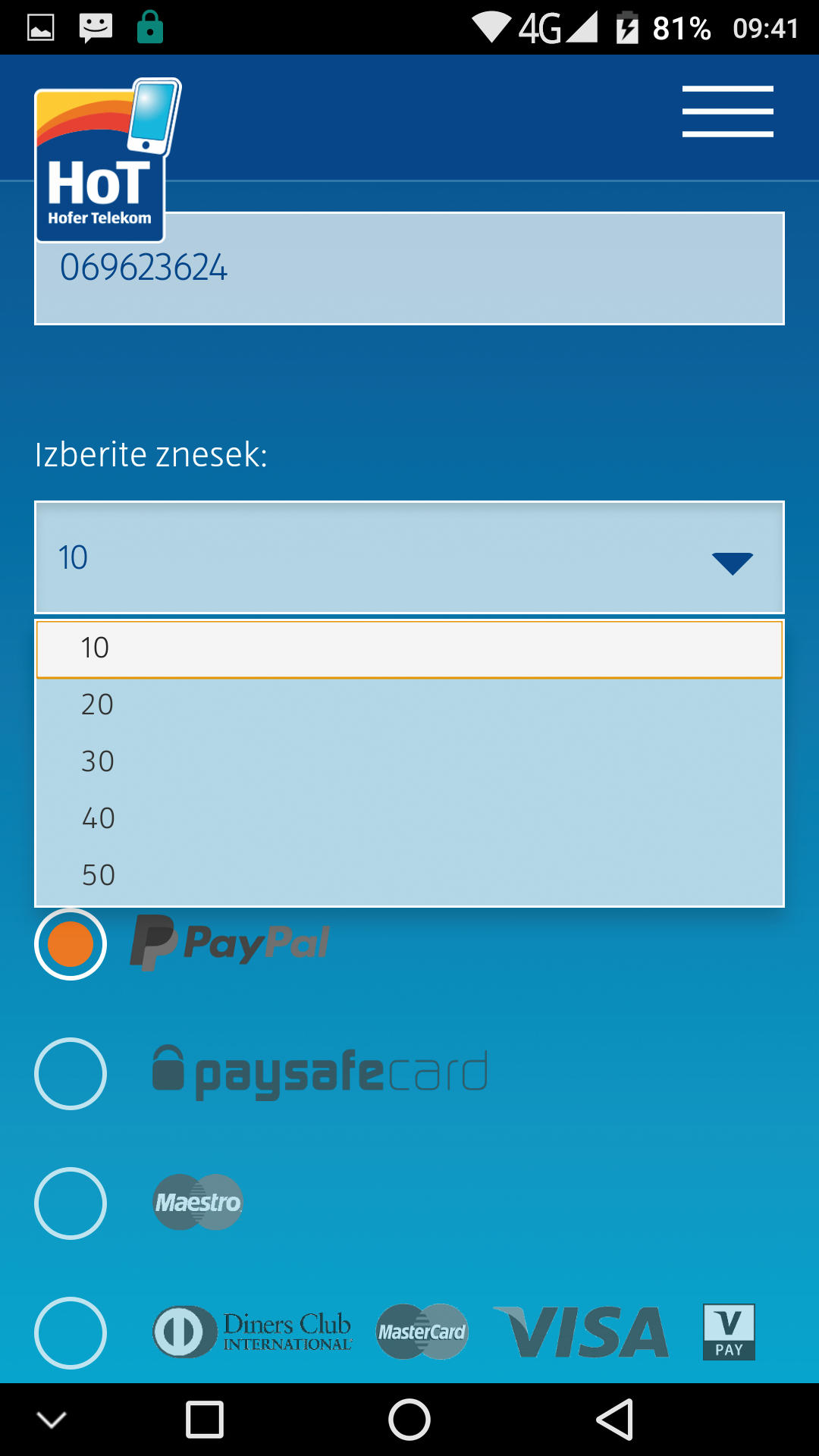
Task: Select amount 10 from the list
Action: pos(409,648)
